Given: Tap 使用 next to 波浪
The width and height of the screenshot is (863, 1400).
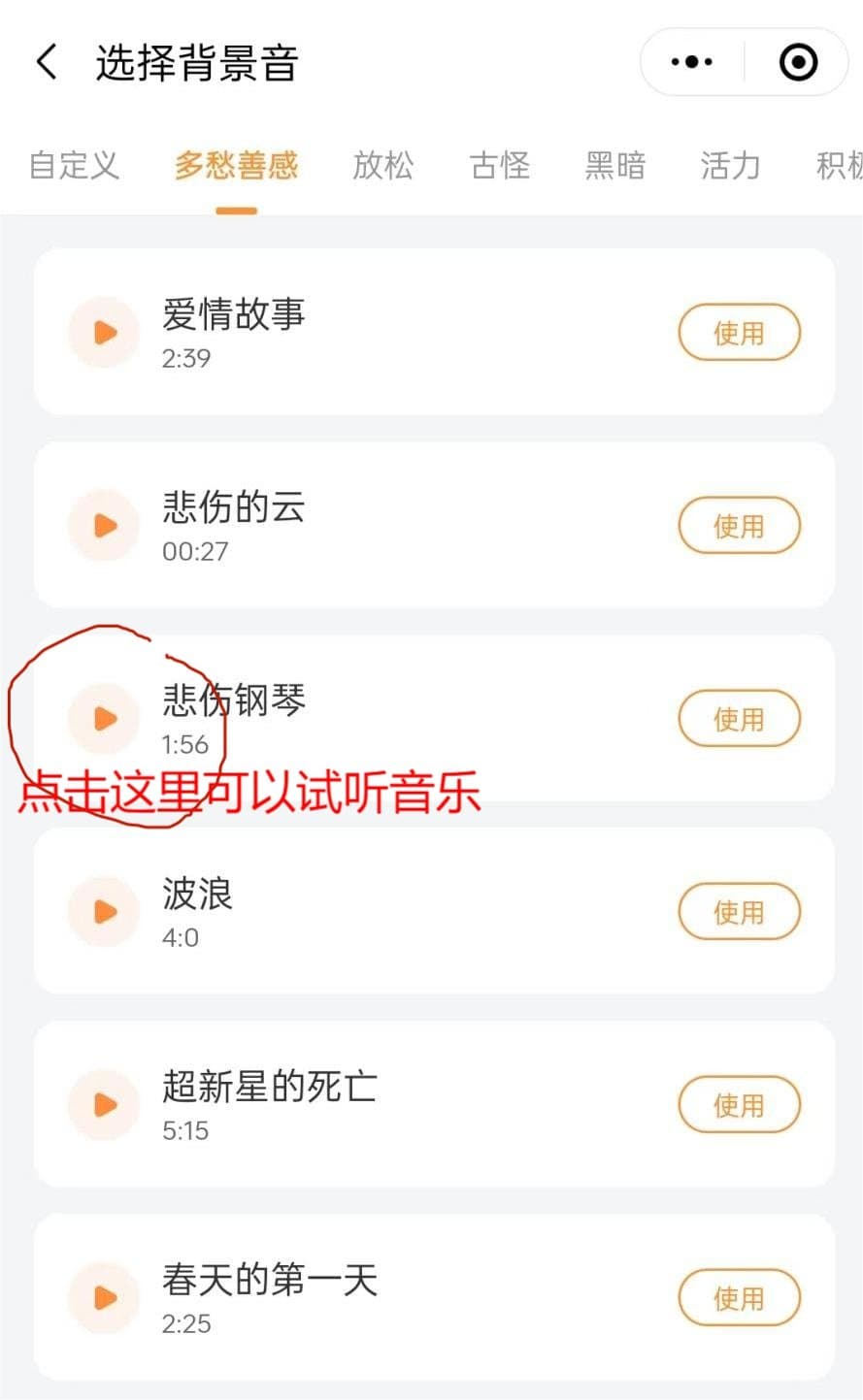Looking at the screenshot, I should [739, 910].
